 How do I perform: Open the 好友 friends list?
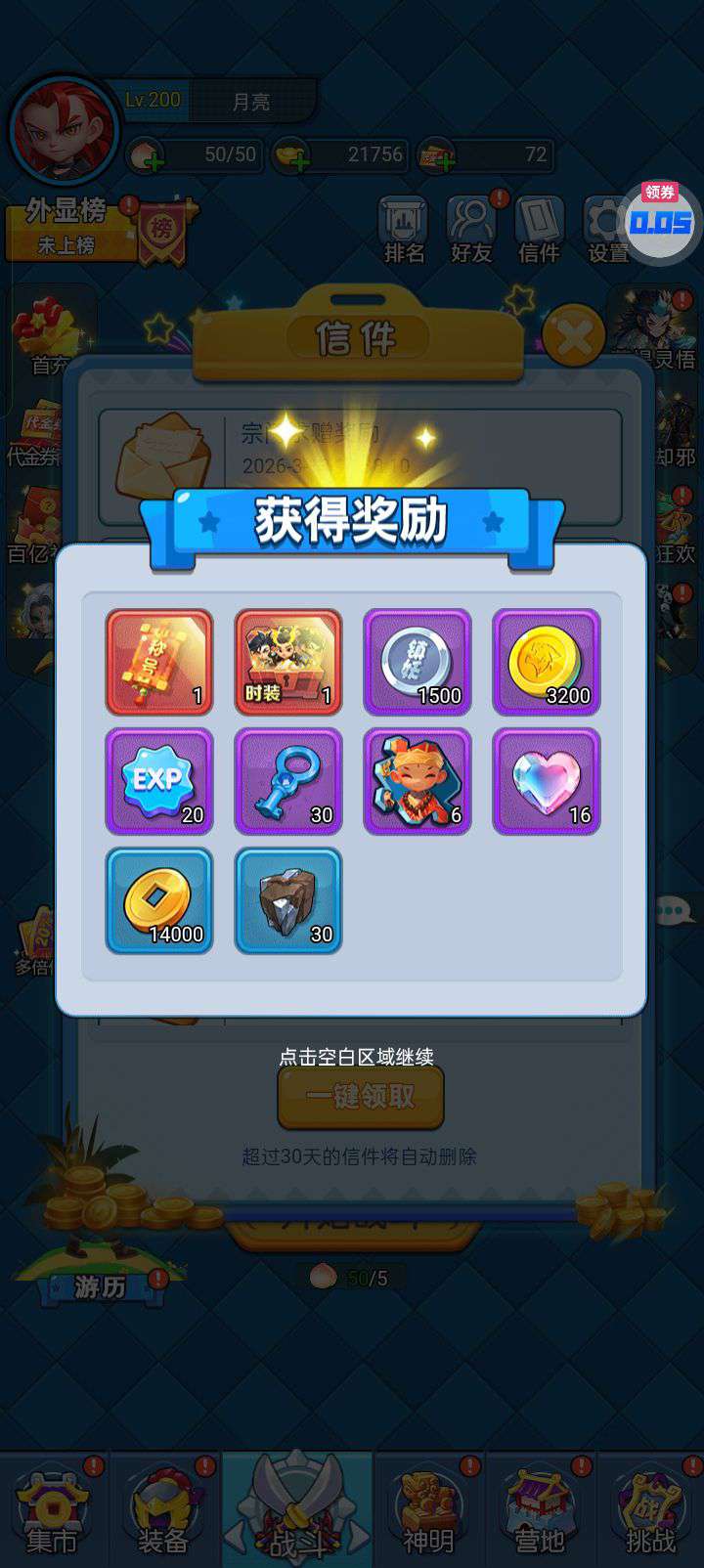tap(471, 231)
